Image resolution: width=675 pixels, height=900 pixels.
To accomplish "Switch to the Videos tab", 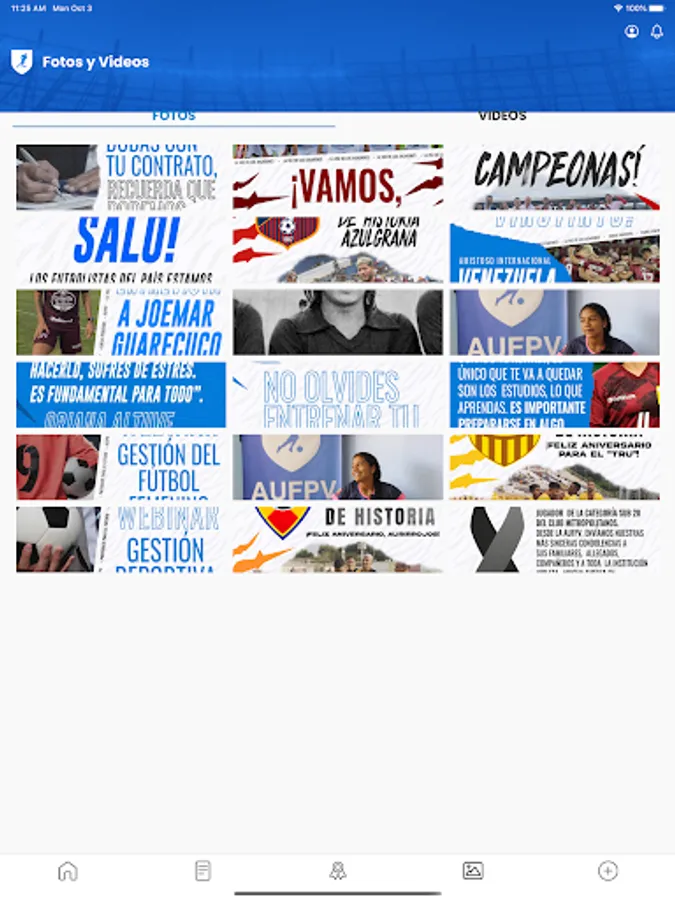I will pos(502,116).
